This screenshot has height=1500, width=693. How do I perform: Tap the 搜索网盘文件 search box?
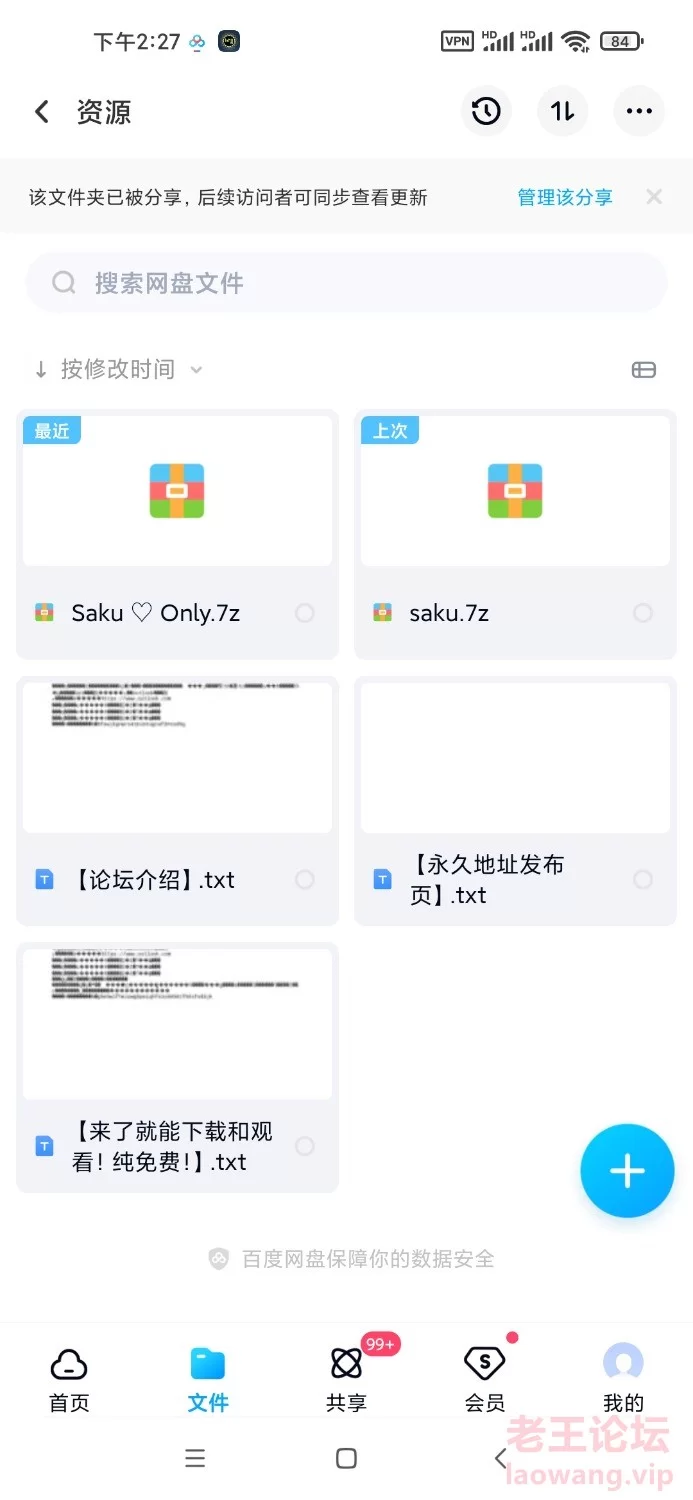click(x=346, y=283)
